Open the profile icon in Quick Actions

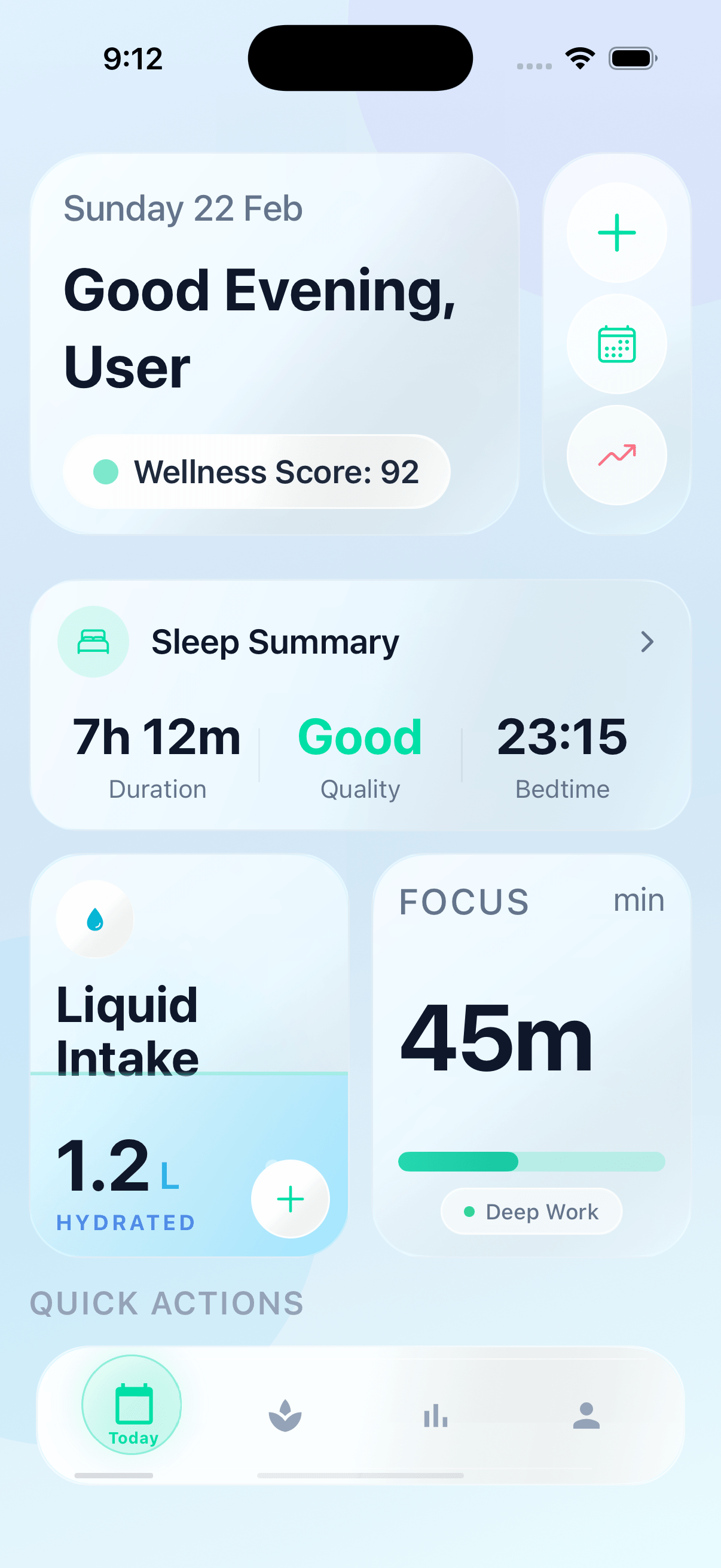coord(586,1417)
